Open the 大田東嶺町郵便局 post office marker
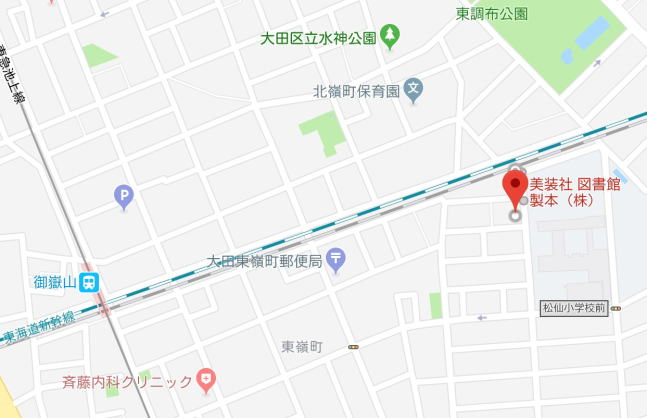The height and width of the screenshot is (418, 647). click(x=335, y=261)
